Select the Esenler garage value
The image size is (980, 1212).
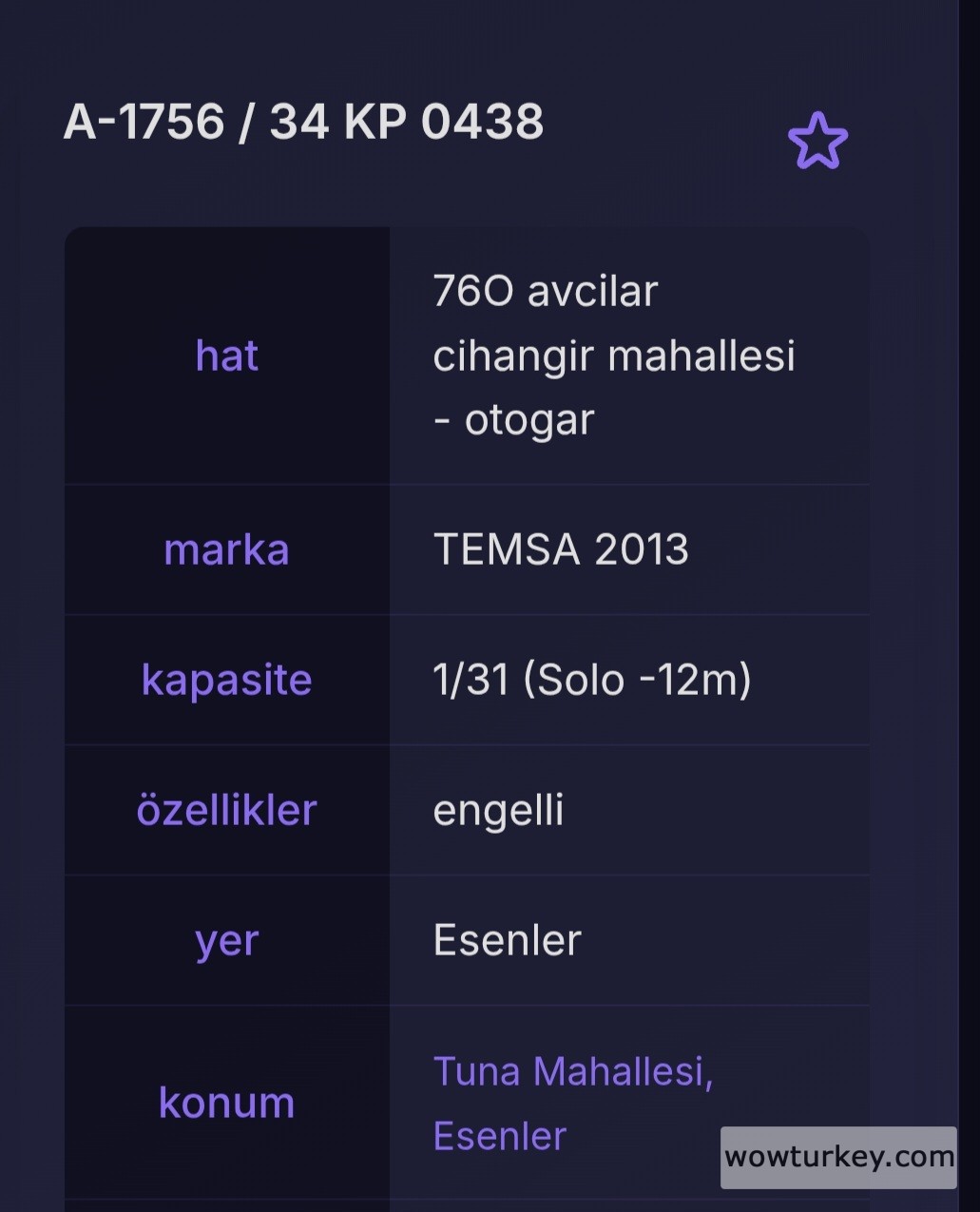tap(507, 940)
